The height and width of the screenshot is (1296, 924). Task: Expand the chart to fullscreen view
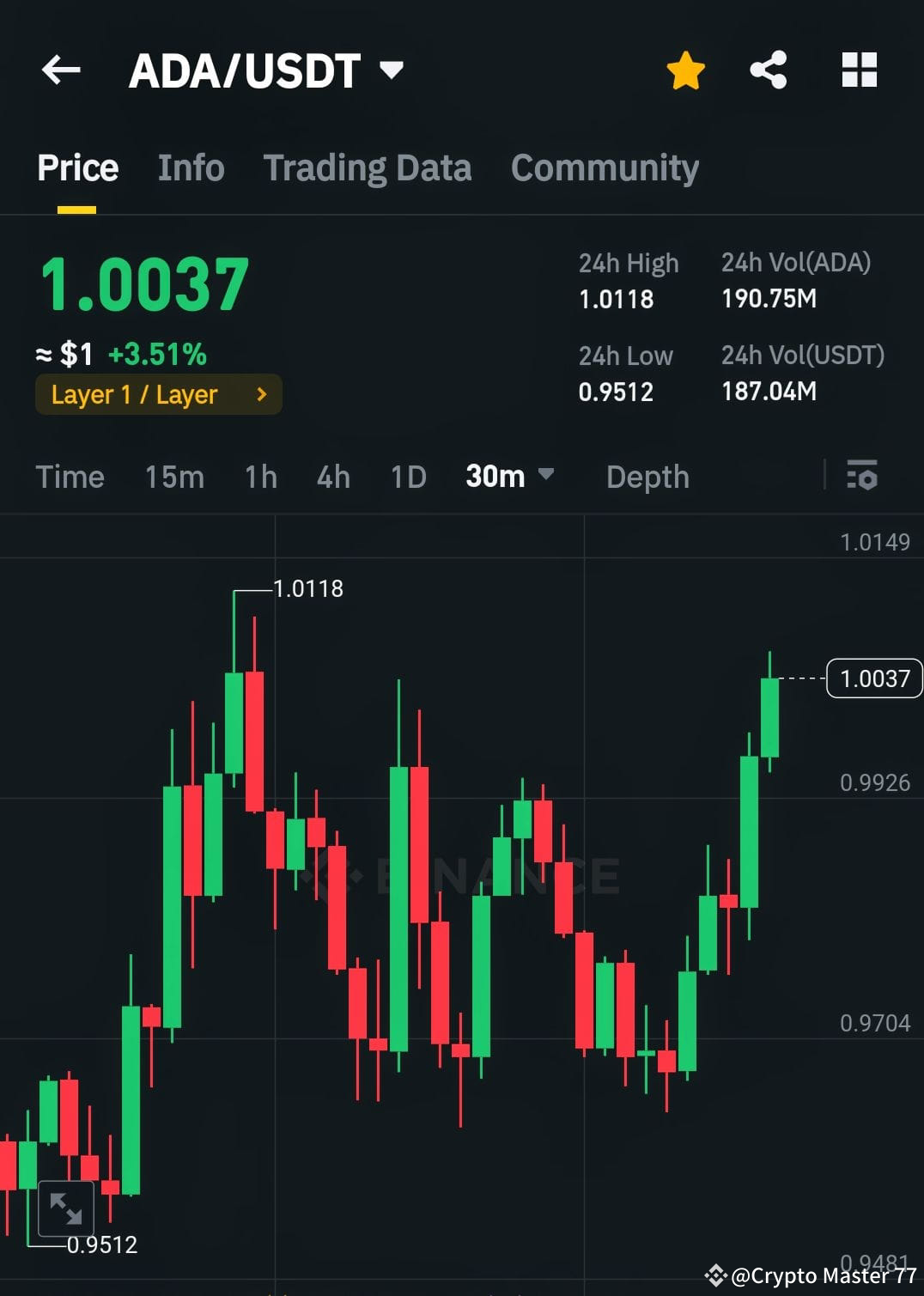pyautogui.click(x=68, y=1208)
